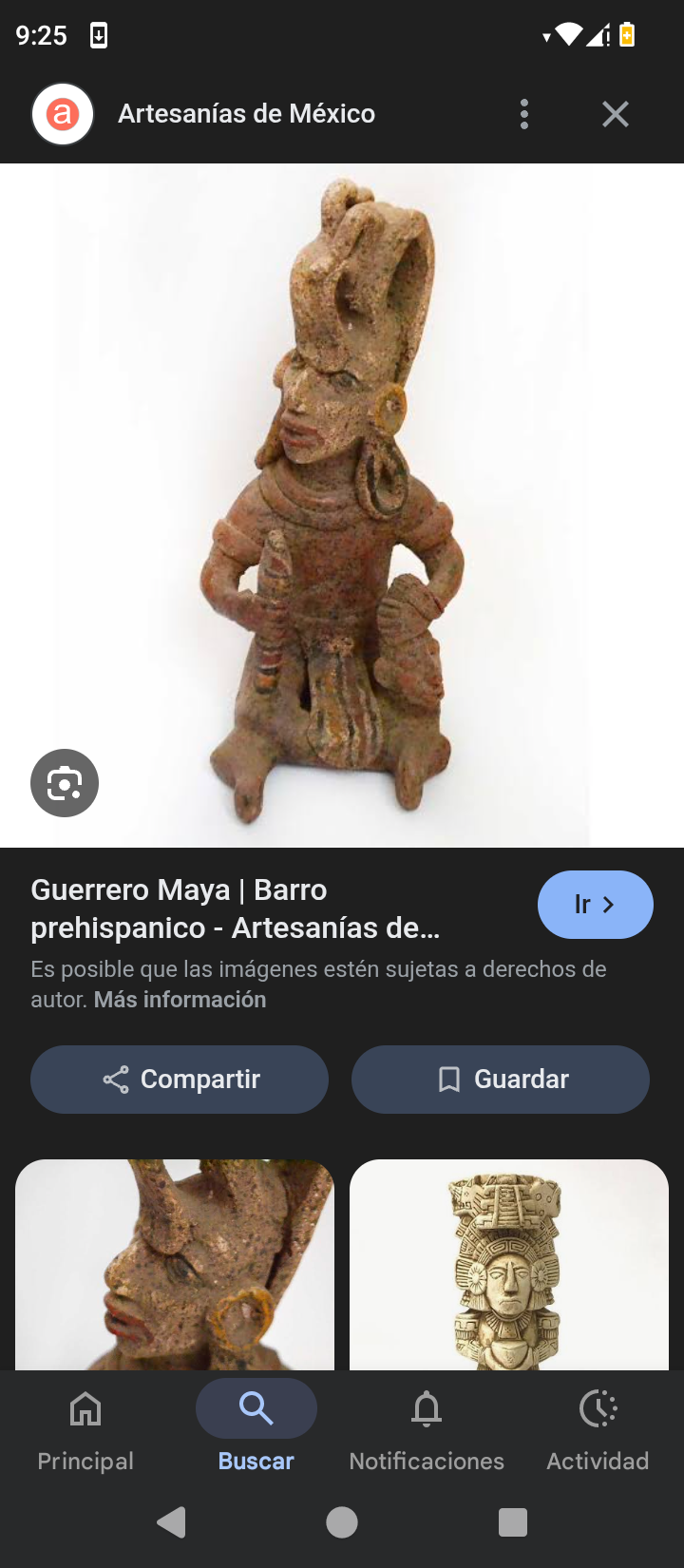684x1568 pixels.
Task: Close the image viewer
Action: point(616,114)
